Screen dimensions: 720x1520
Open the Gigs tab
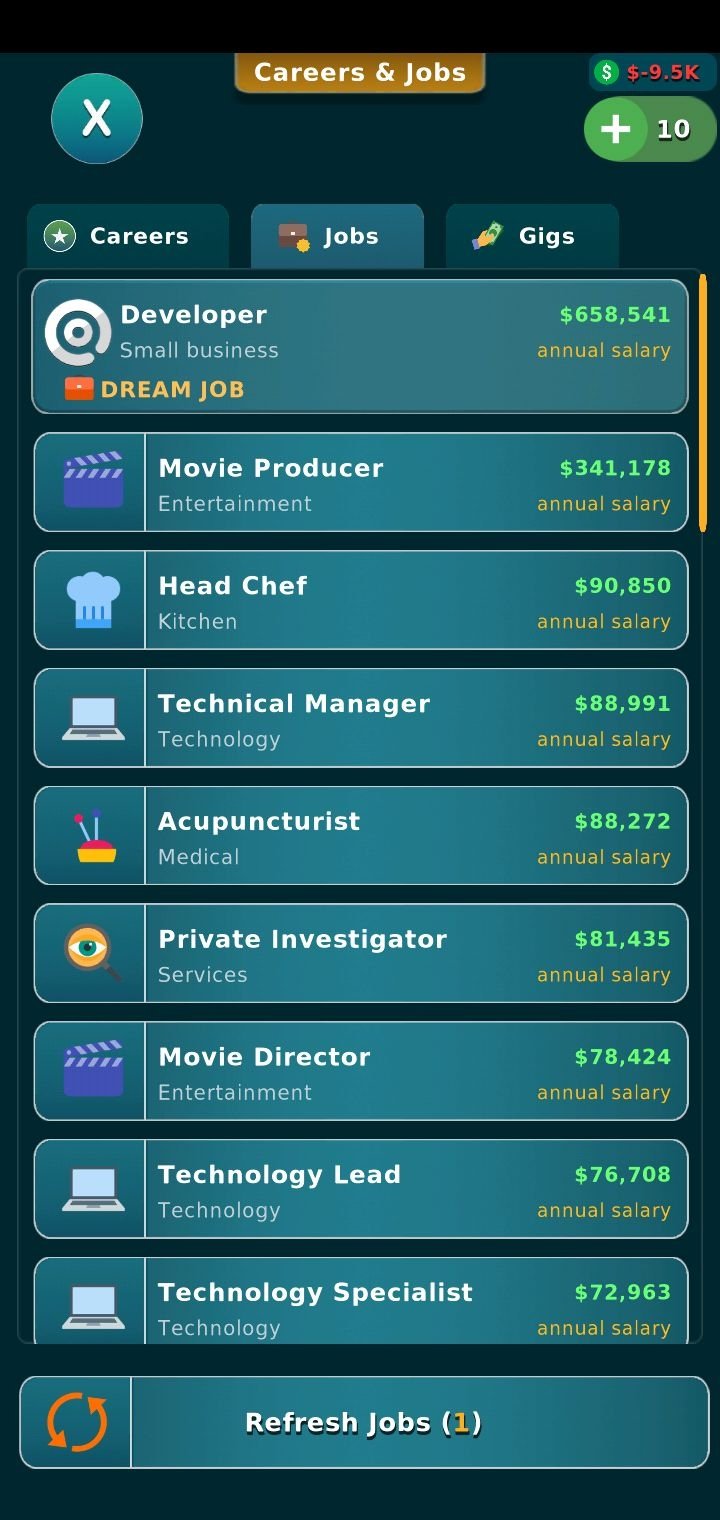[532, 237]
